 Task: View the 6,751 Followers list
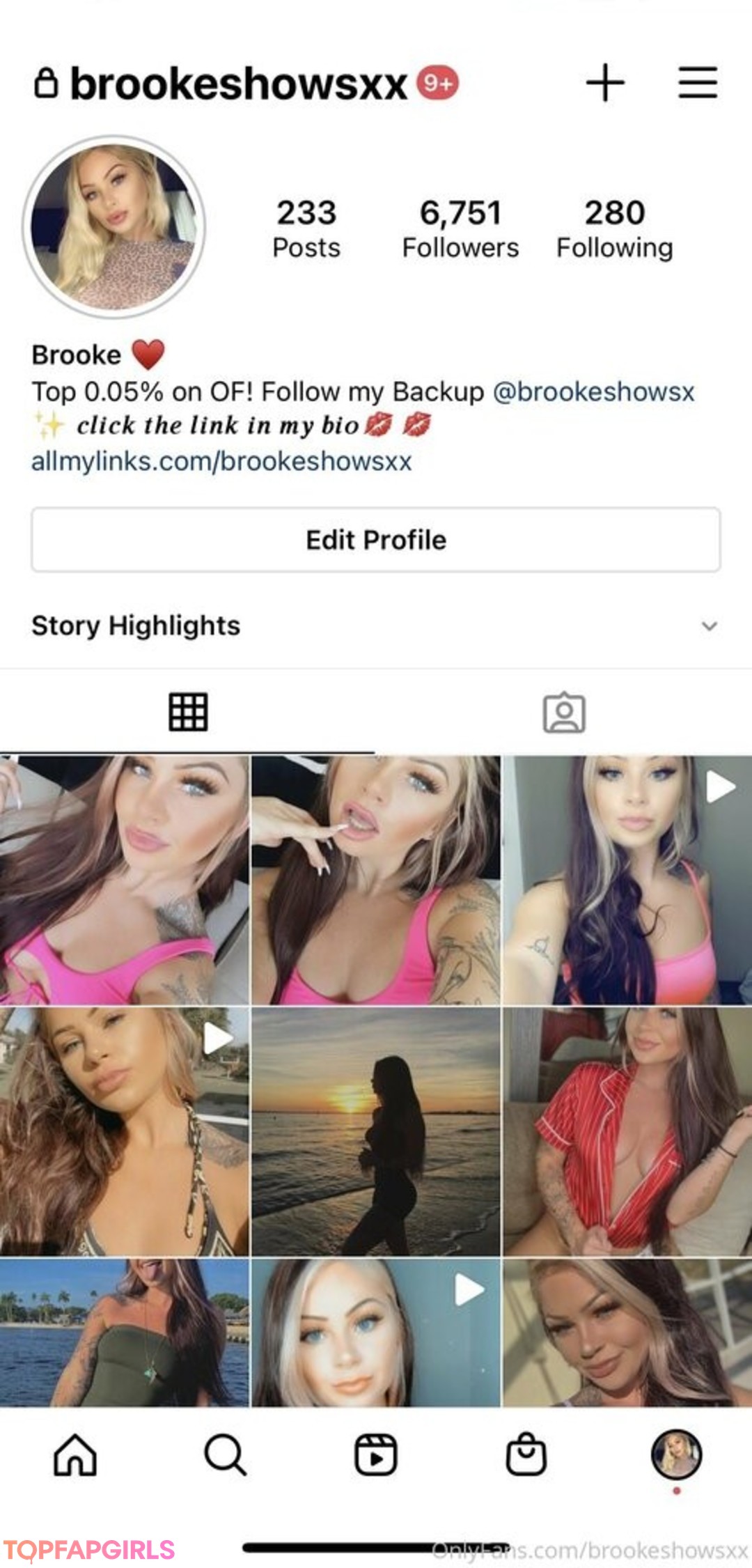tap(460, 228)
